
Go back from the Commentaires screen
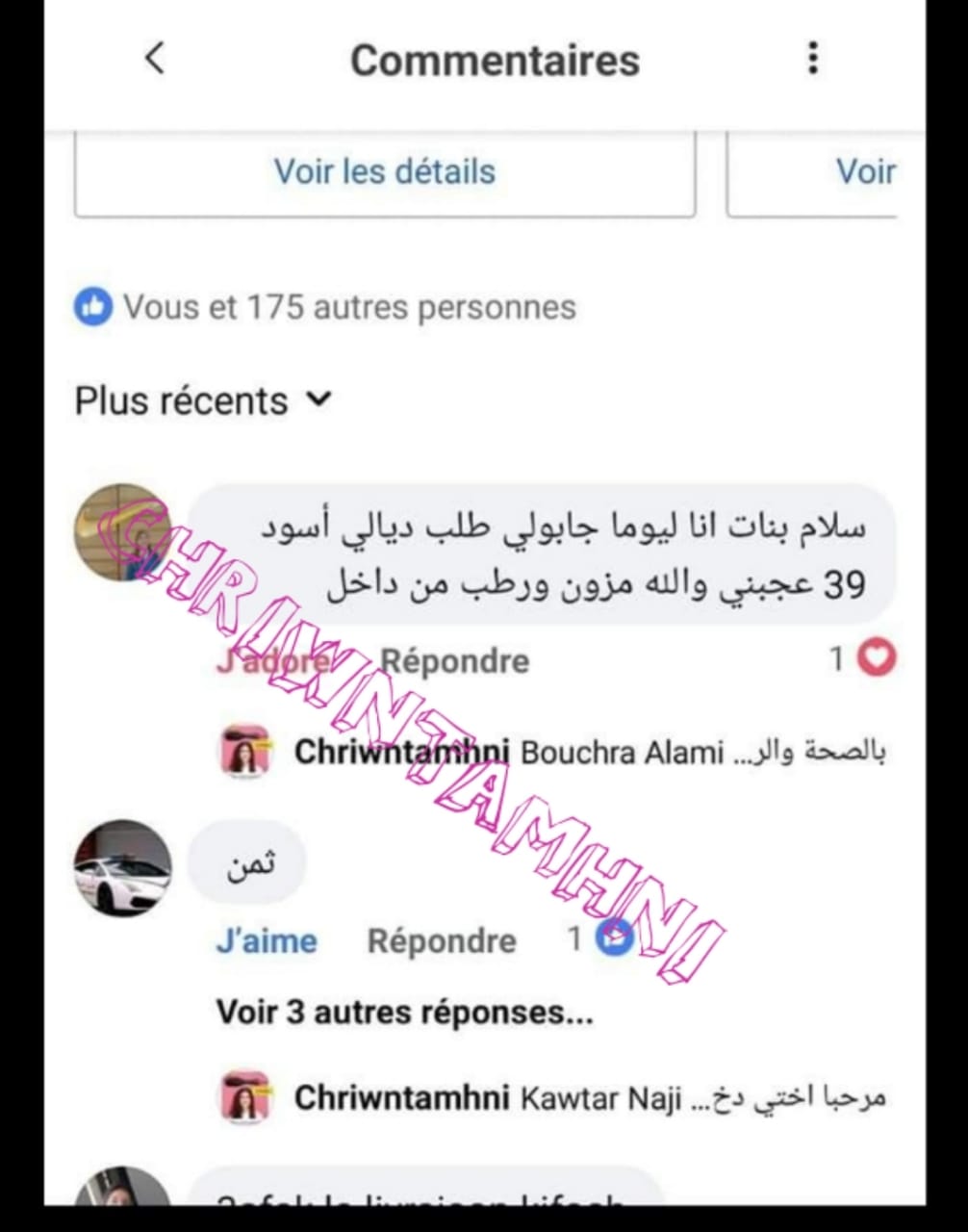pyautogui.click(x=155, y=59)
